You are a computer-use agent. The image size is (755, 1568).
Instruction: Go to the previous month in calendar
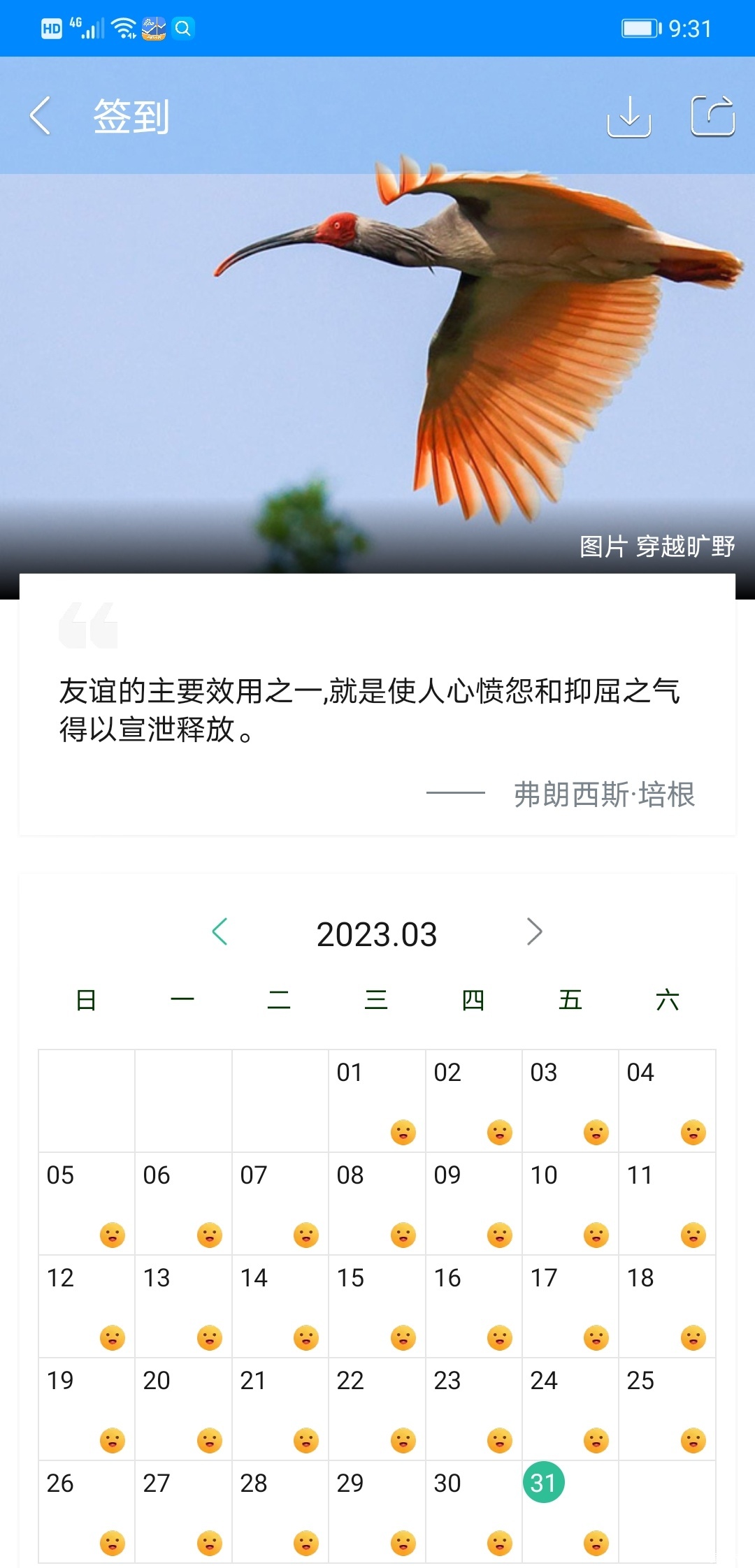tap(220, 931)
